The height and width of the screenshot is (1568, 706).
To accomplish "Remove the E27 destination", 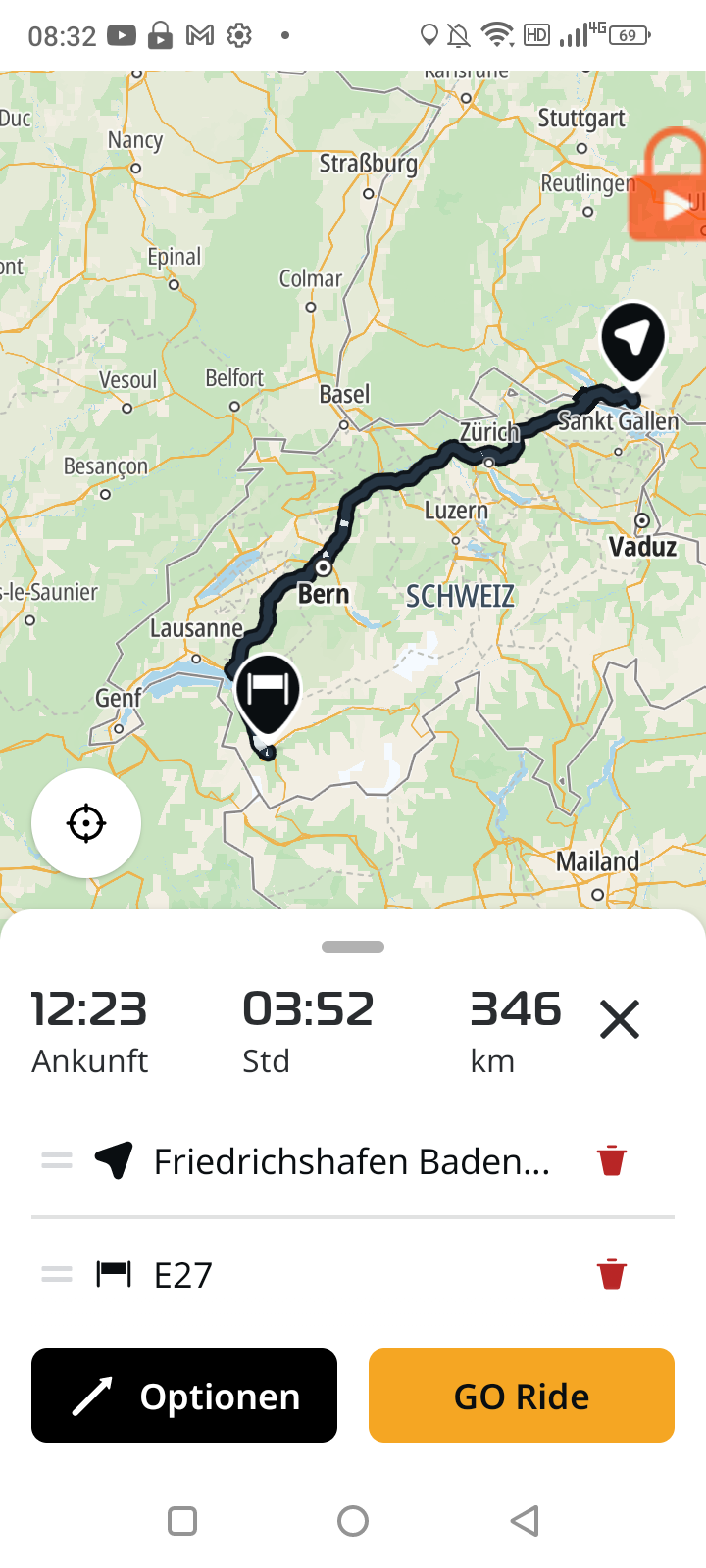I will click(612, 1274).
